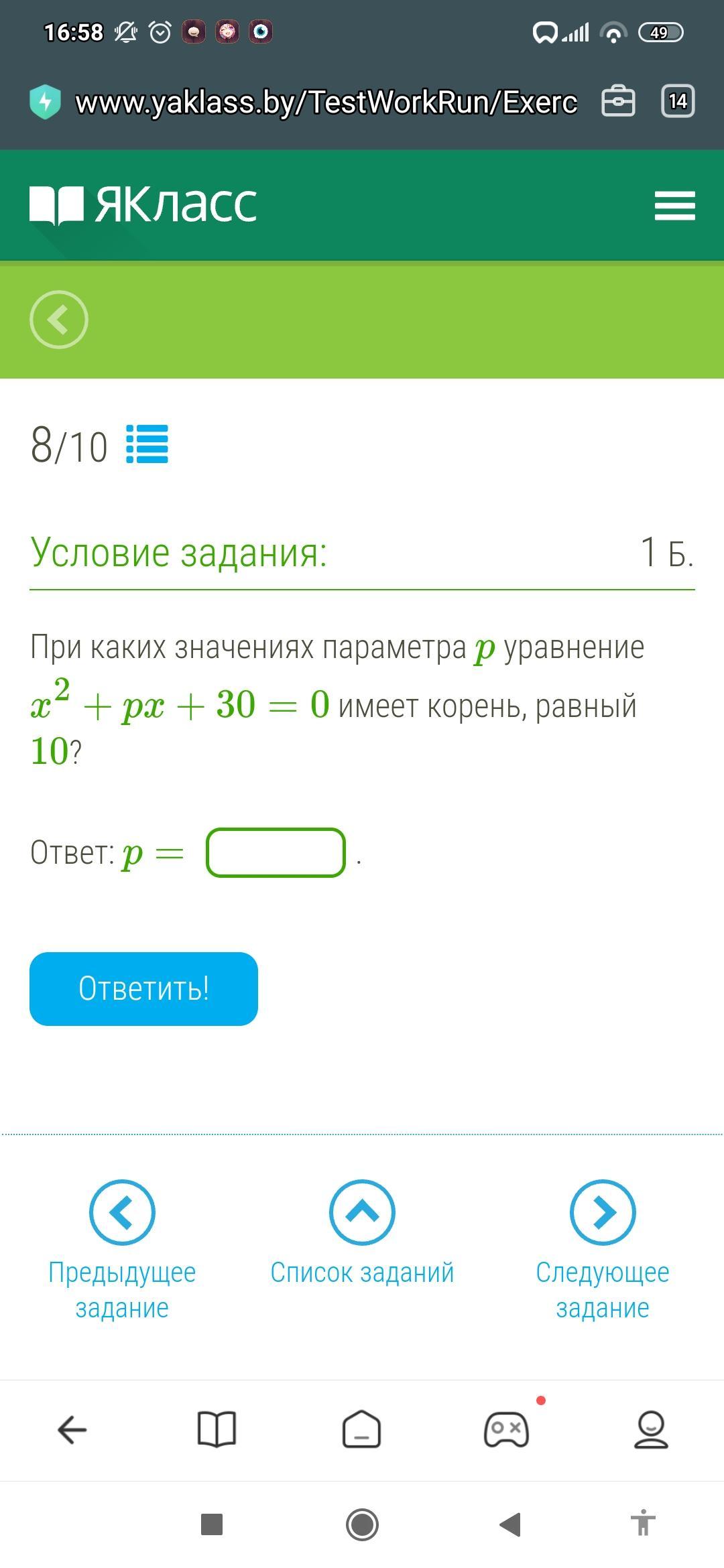The image size is (724, 1568).
Task: Focus the answer field for p
Action: (276, 852)
